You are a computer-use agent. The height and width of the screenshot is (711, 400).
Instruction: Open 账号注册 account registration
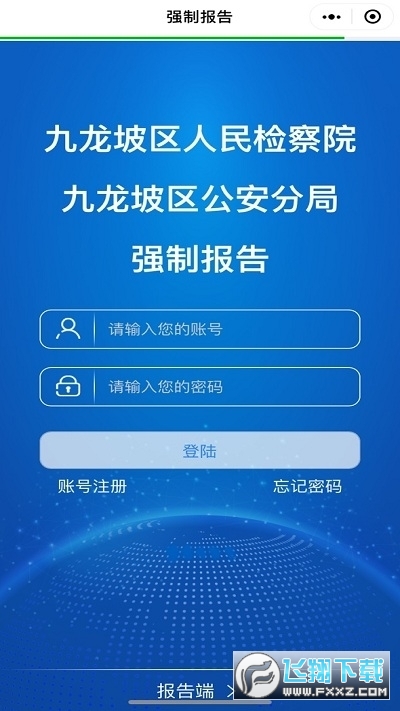[92, 486]
